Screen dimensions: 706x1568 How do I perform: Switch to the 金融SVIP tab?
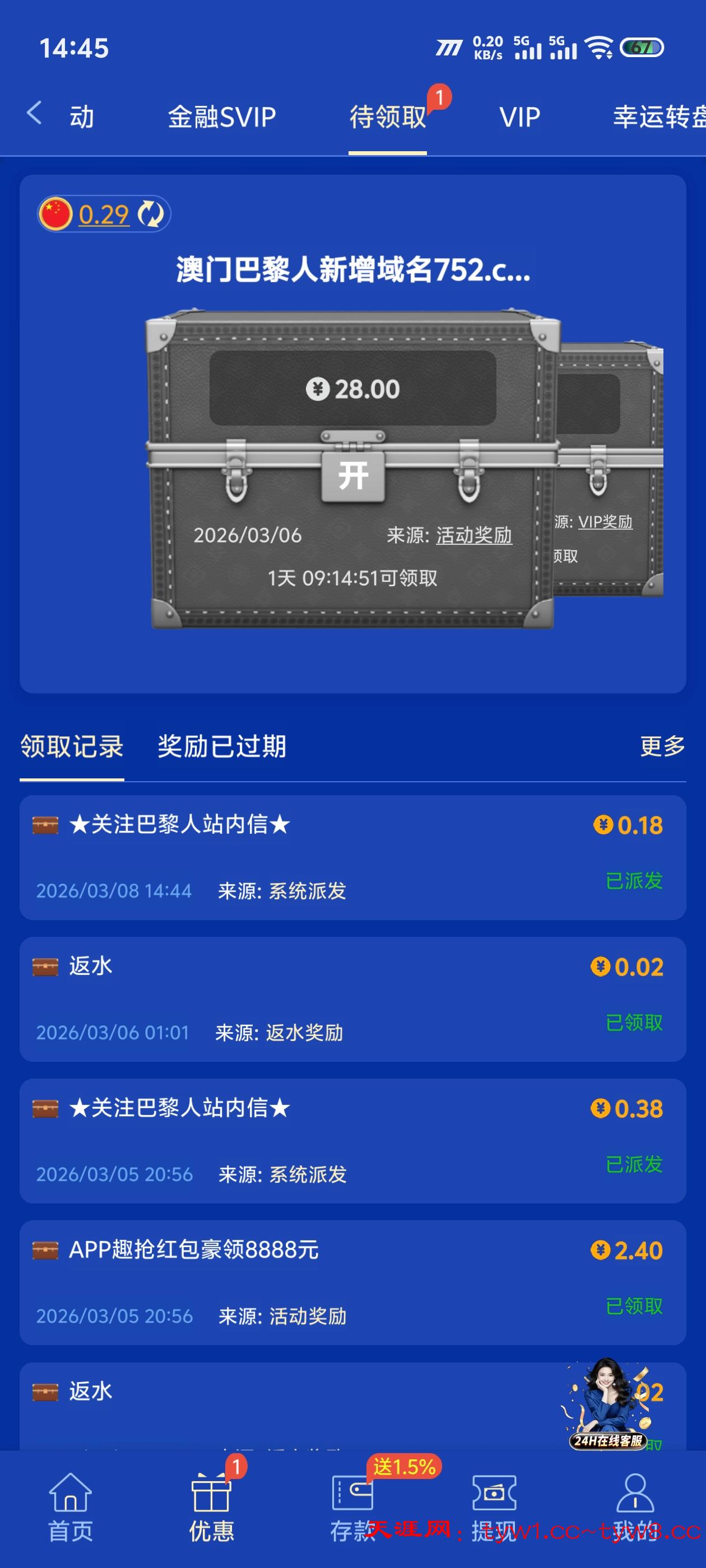click(222, 117)
